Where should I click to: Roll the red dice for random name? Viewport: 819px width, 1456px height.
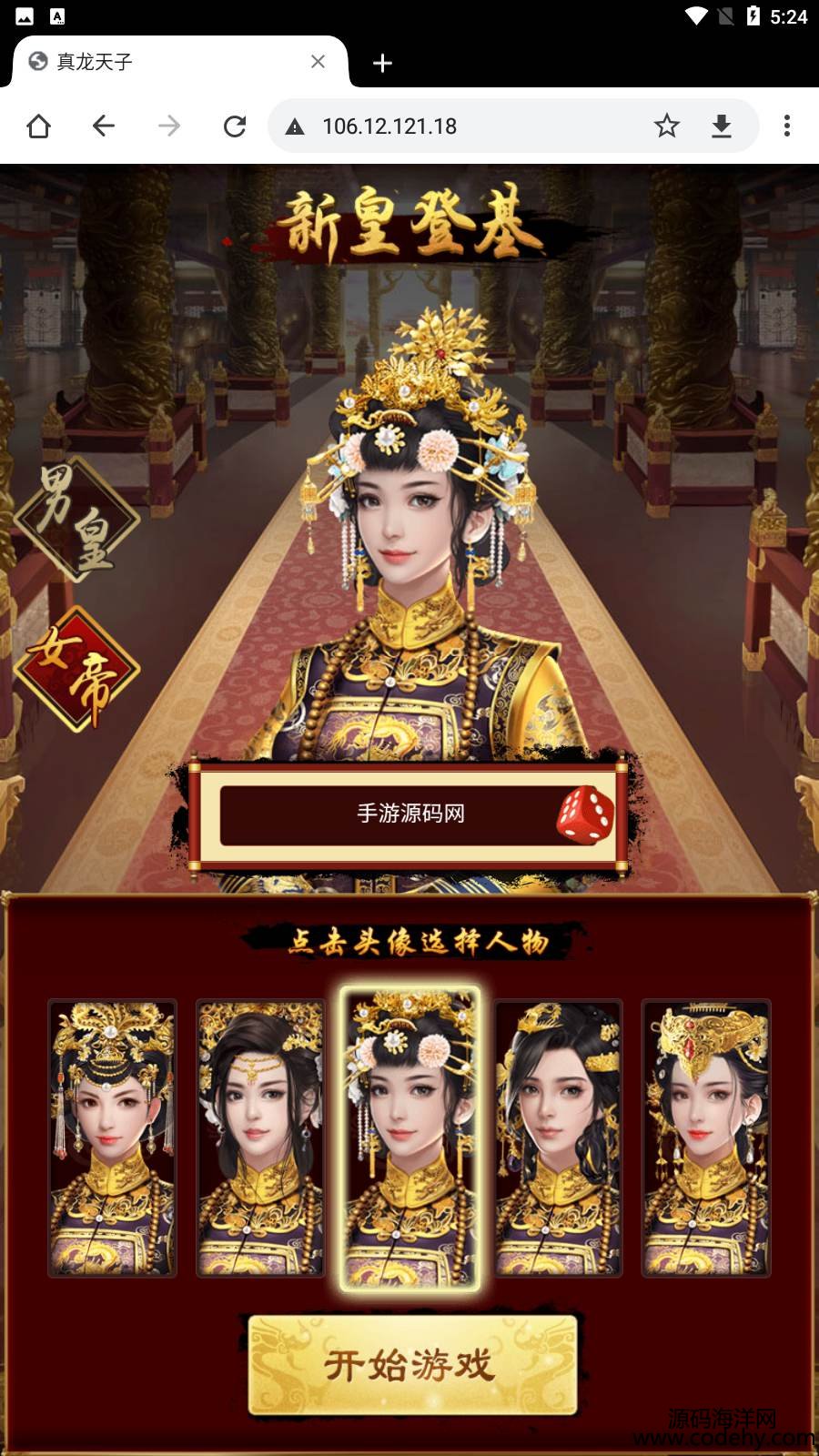pos(586,814)
